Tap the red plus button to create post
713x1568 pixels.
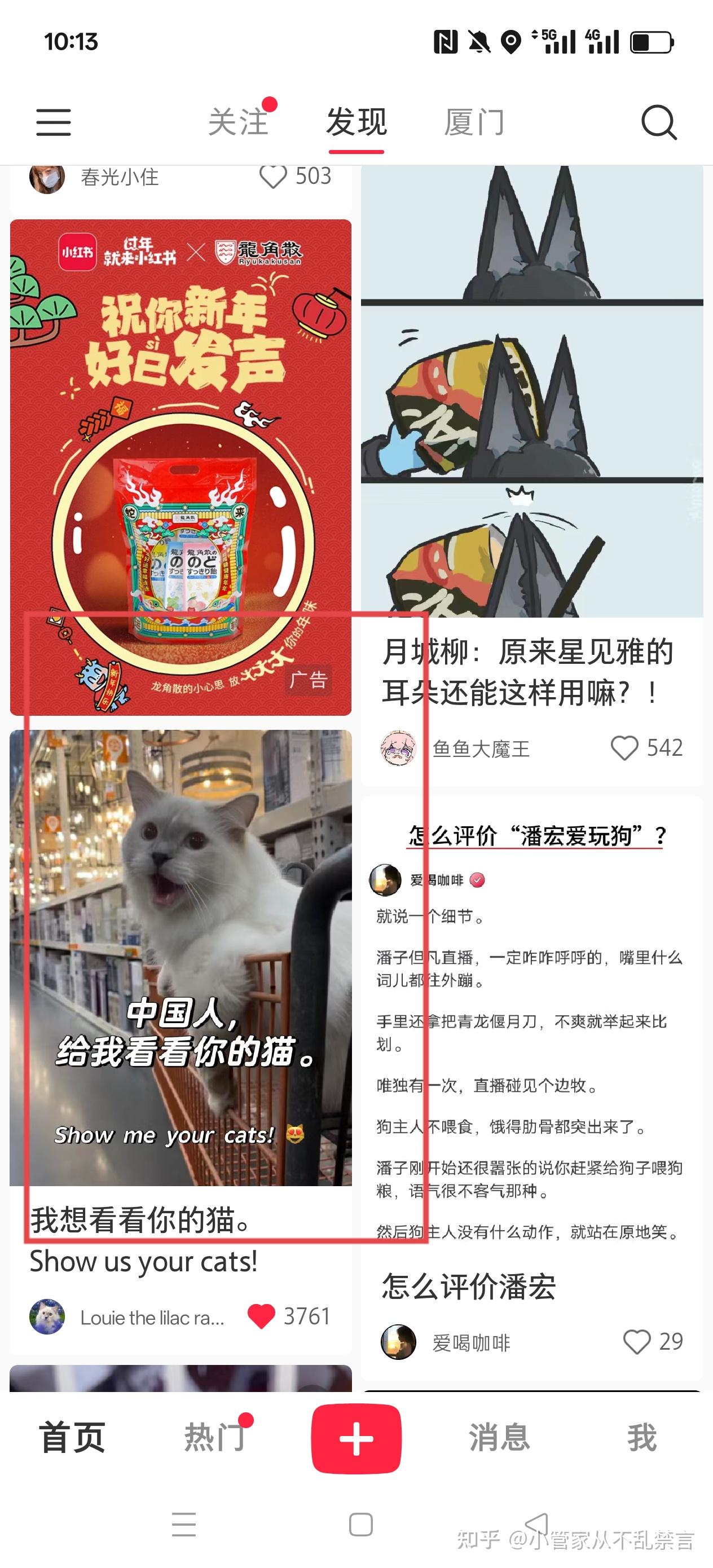coord(356,1438)
